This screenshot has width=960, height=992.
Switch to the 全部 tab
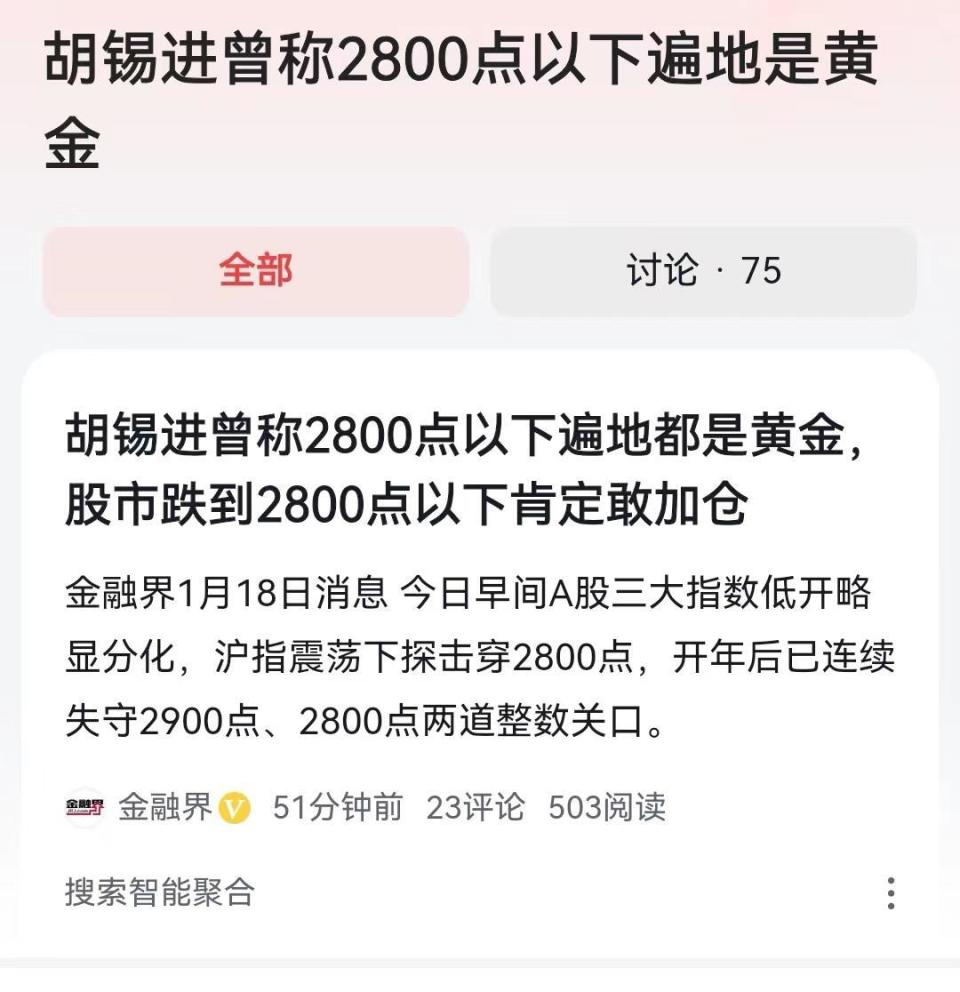255,271
